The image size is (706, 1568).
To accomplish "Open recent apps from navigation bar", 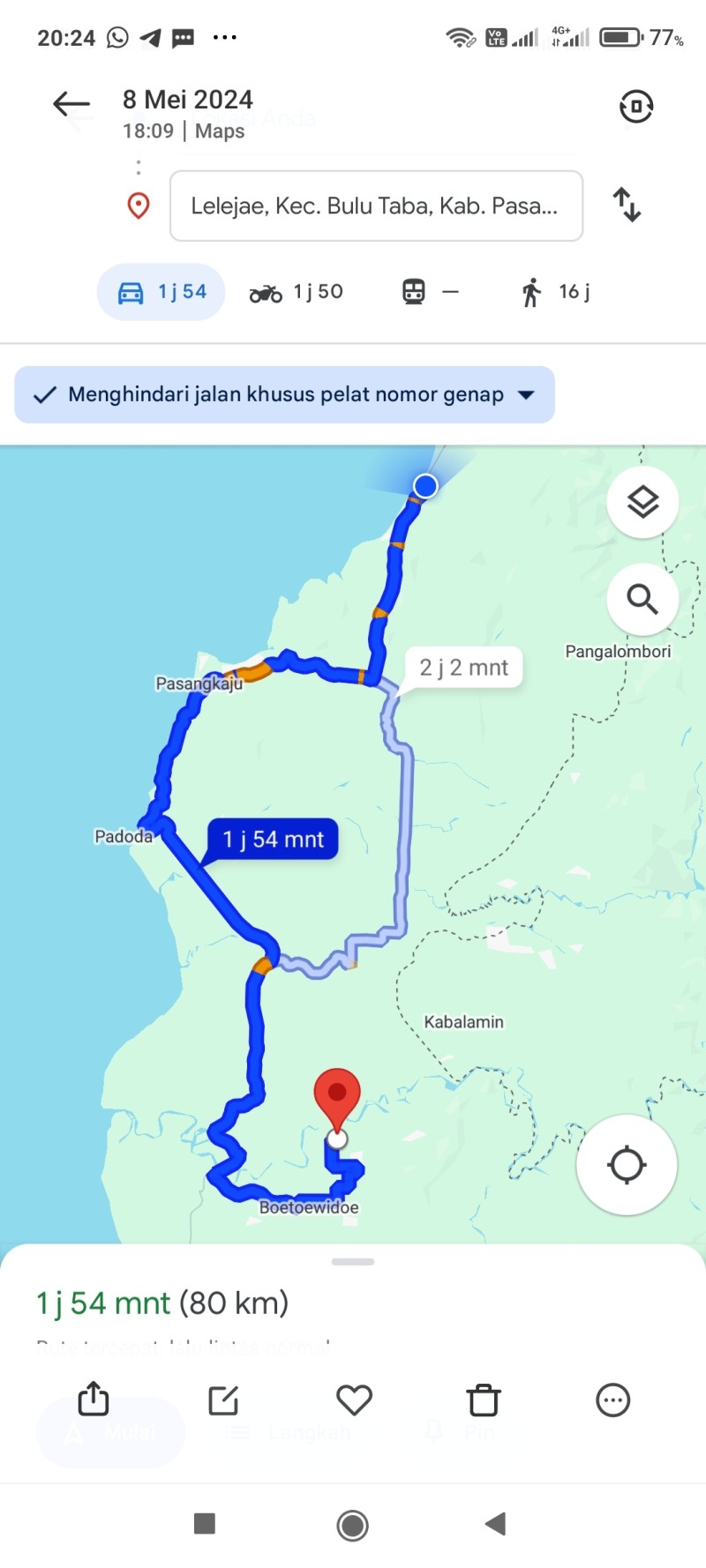I will coord(205,1523).
